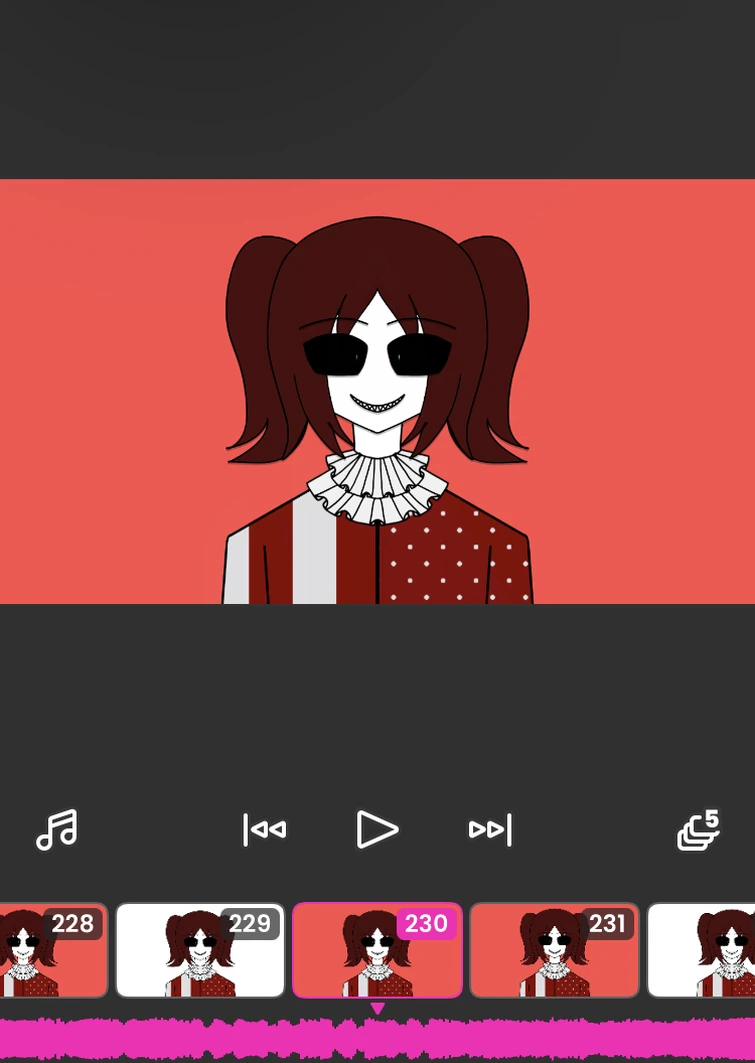Play the animation preview
Image resolution: width=755 pixels, height=1063 pixels.
[378, 830]
